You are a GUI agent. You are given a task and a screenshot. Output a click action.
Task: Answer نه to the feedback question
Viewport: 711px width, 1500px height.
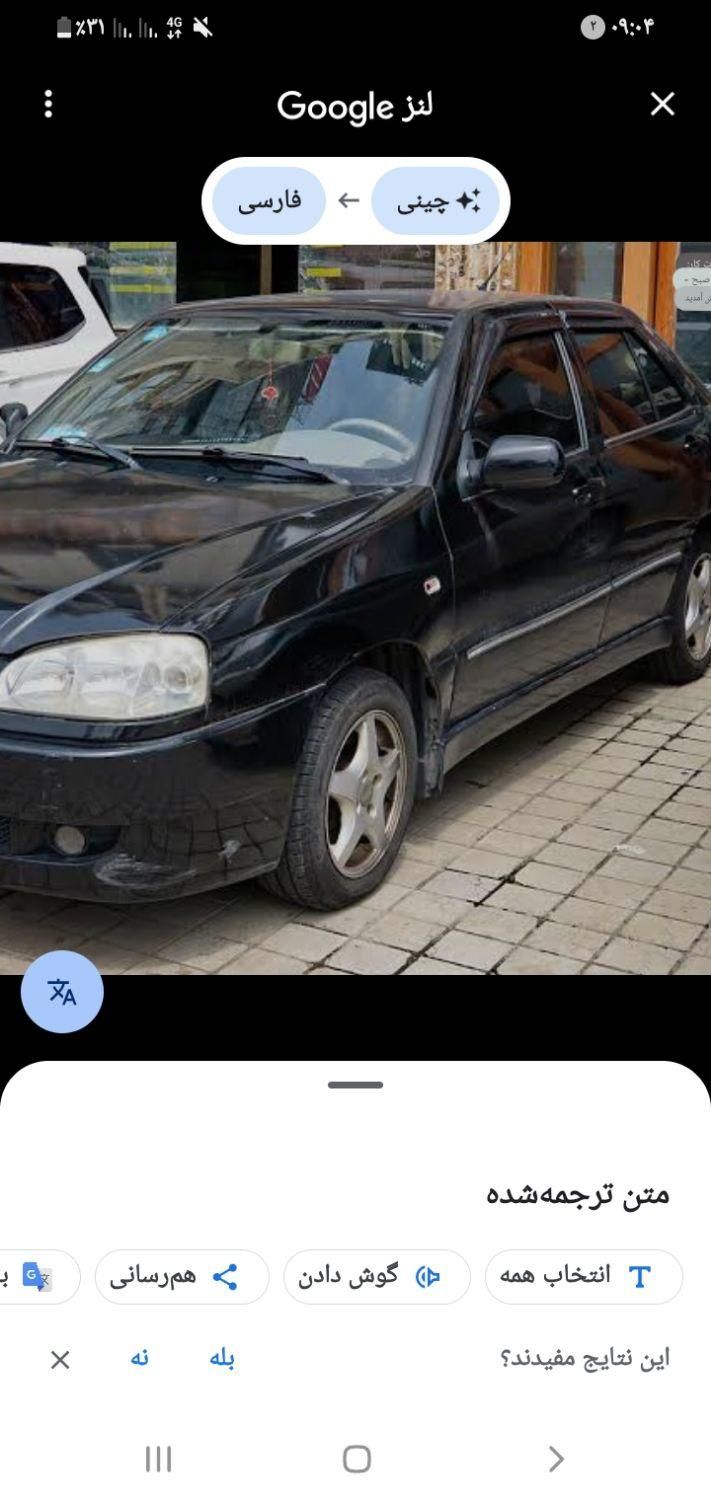coord(140,1358)
